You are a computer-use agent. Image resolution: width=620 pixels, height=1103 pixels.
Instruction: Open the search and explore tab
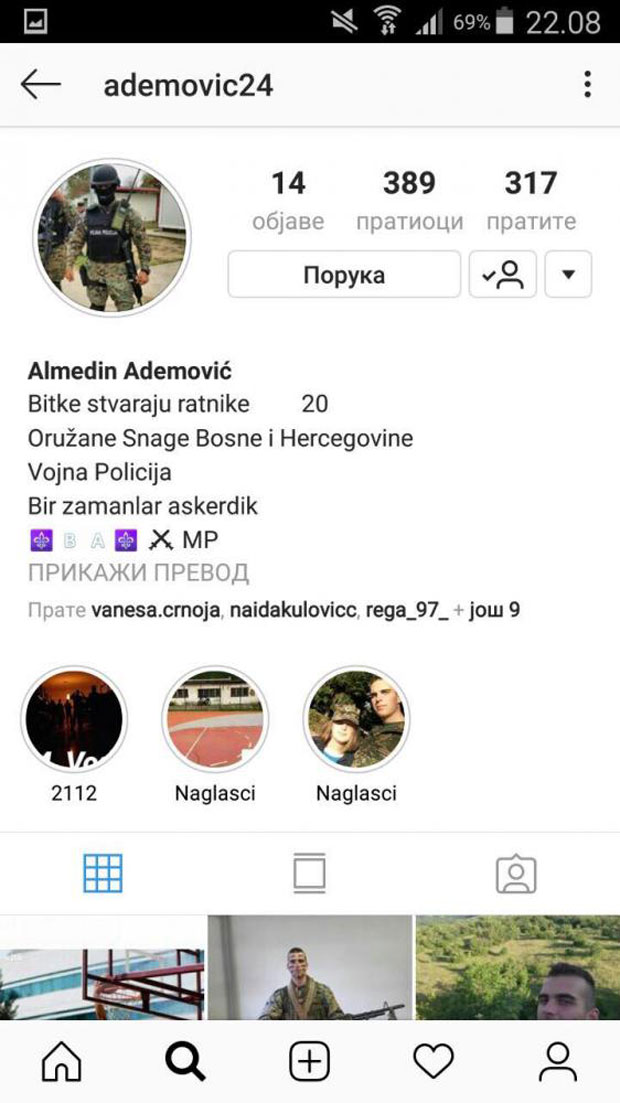(x=185, y=1062)
